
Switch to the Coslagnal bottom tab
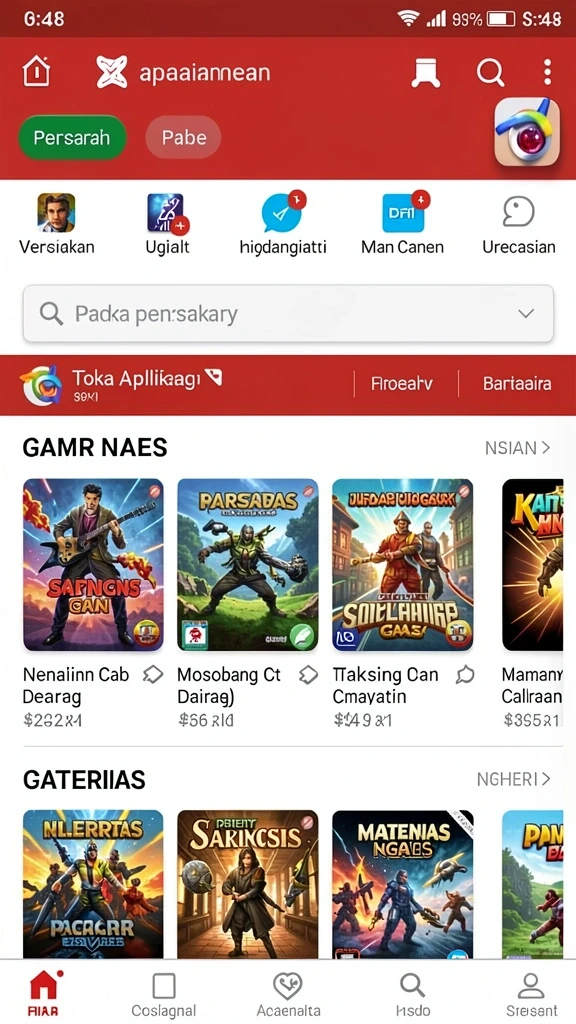coord(163,994)
